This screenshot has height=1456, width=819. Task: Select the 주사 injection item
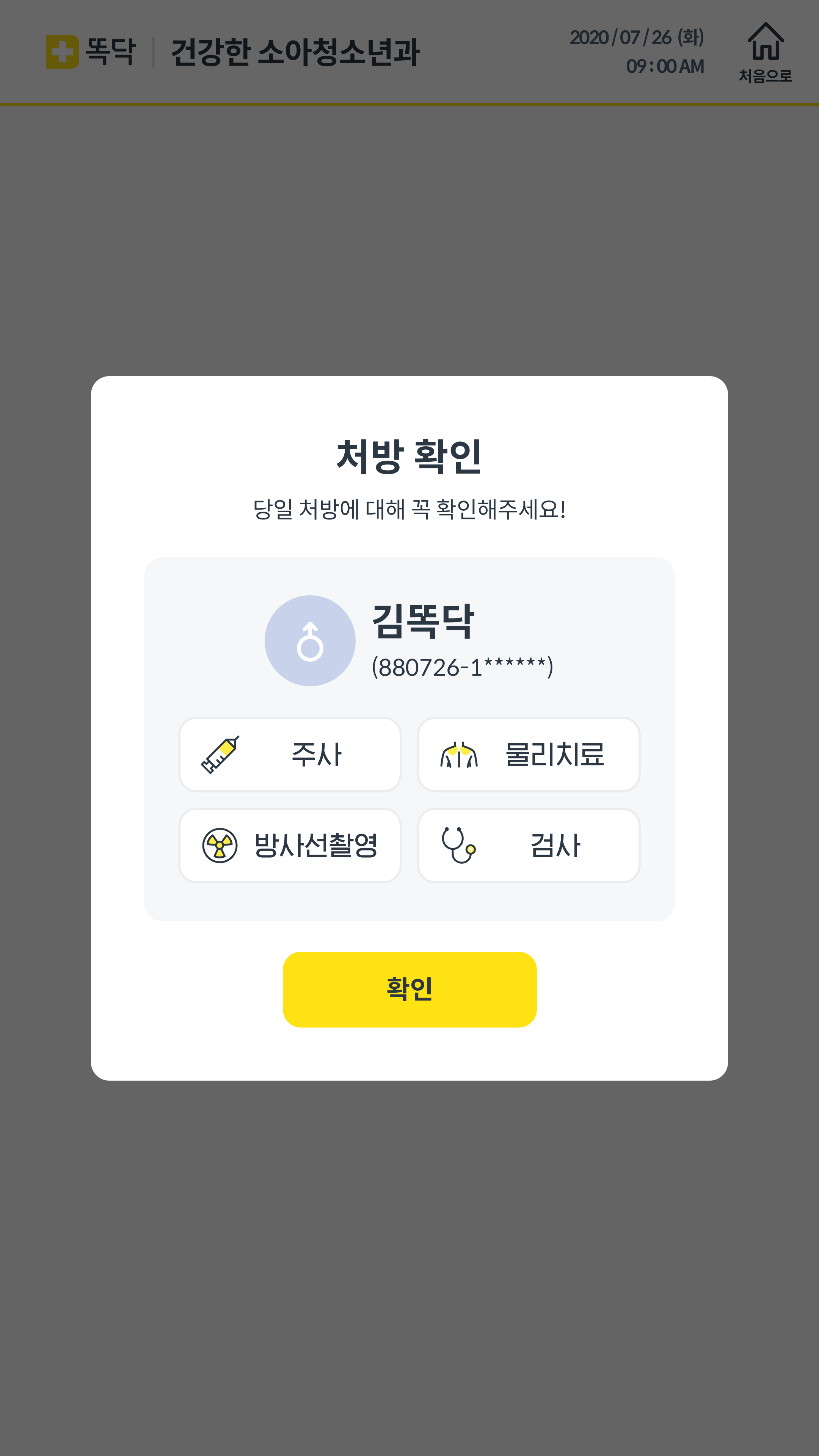point(290,755)
